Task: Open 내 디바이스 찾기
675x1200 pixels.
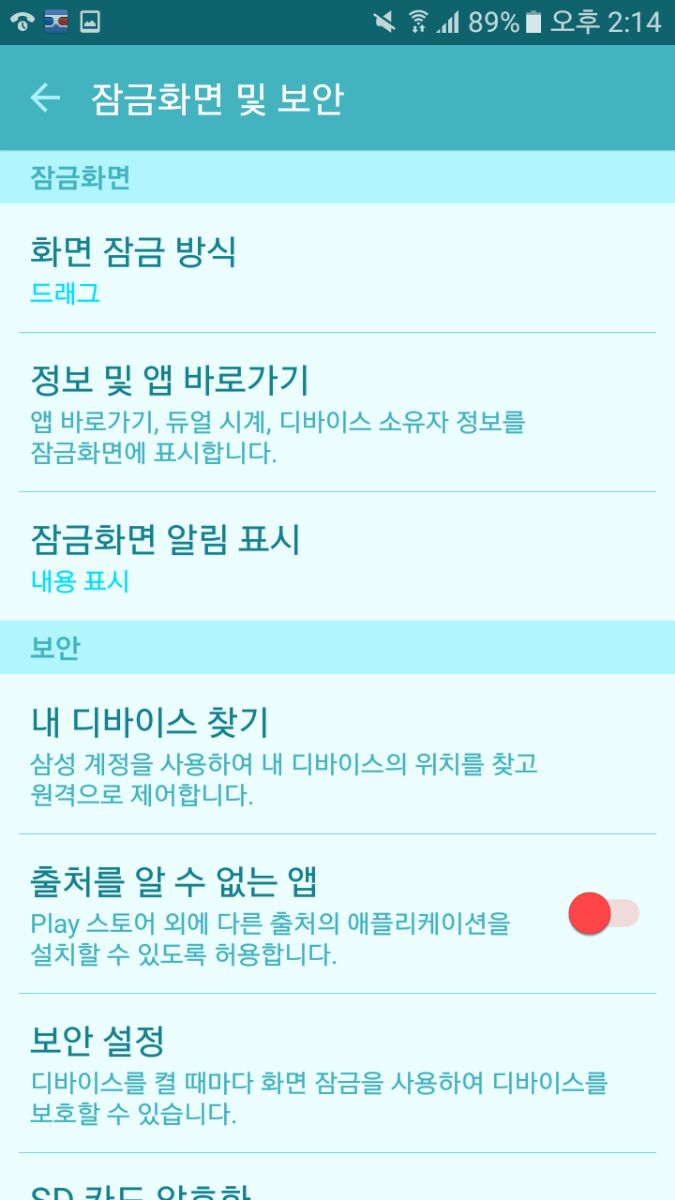Action: 337,754
